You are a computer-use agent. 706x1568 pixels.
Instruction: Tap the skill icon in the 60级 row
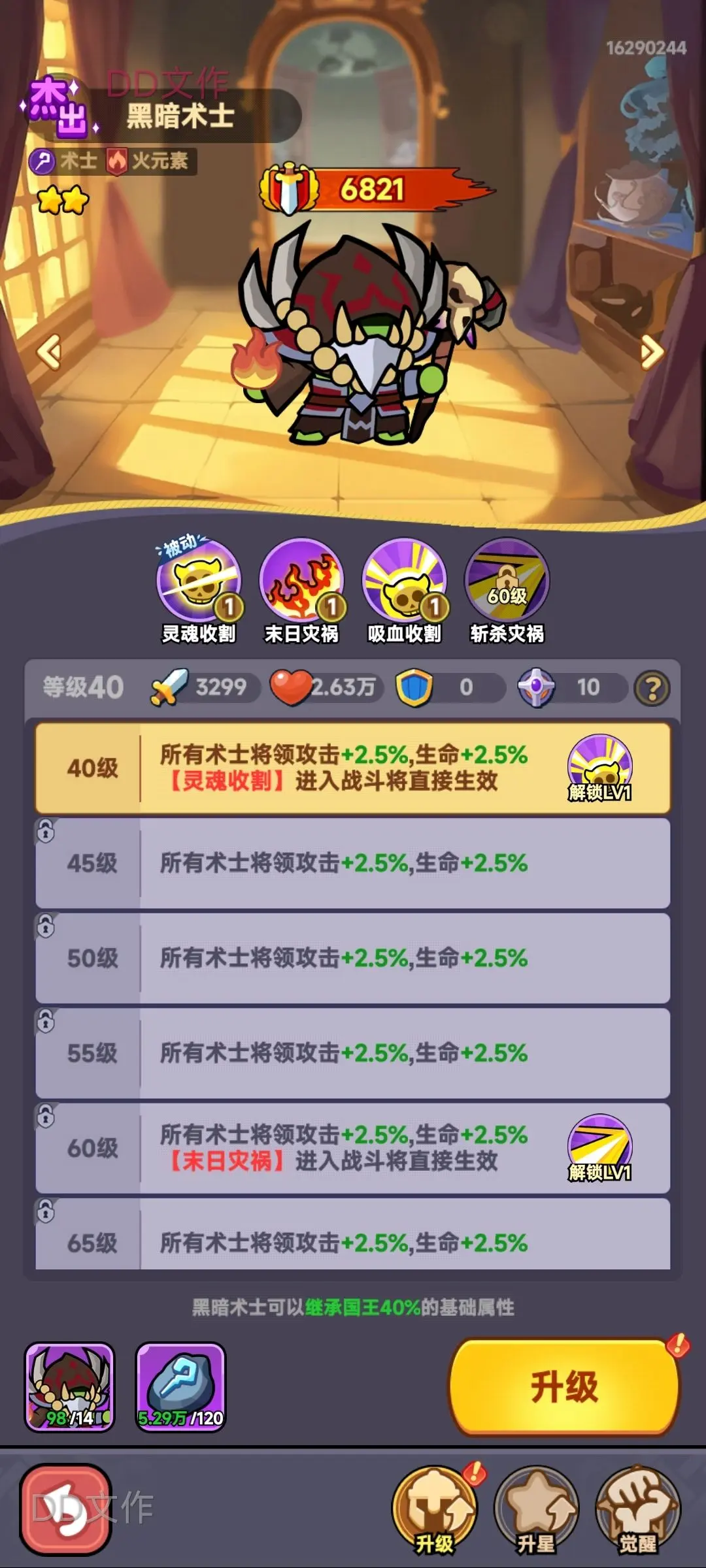point(599,1147)
